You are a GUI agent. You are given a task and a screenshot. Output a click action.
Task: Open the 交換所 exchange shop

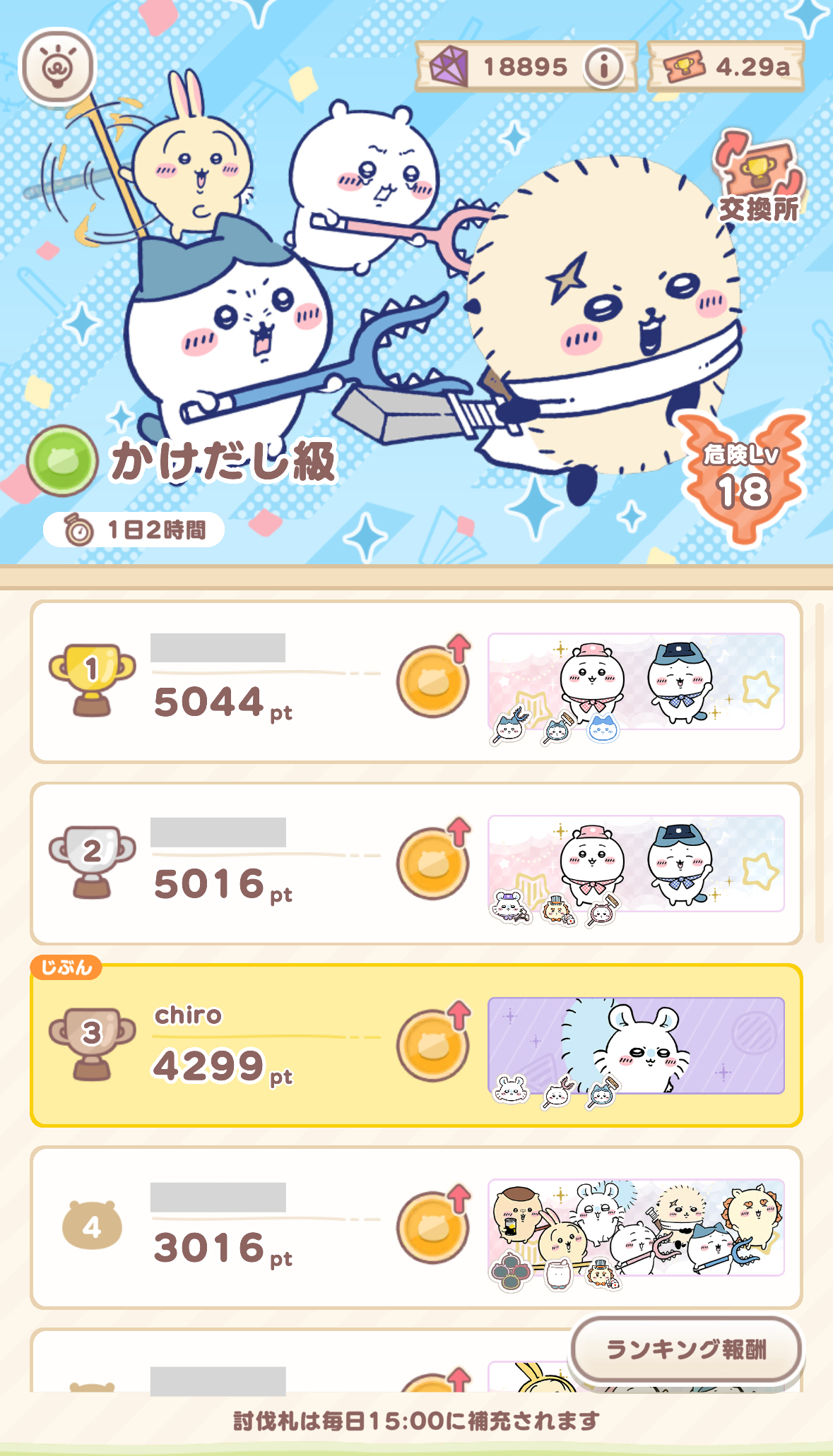click(758, 178)
